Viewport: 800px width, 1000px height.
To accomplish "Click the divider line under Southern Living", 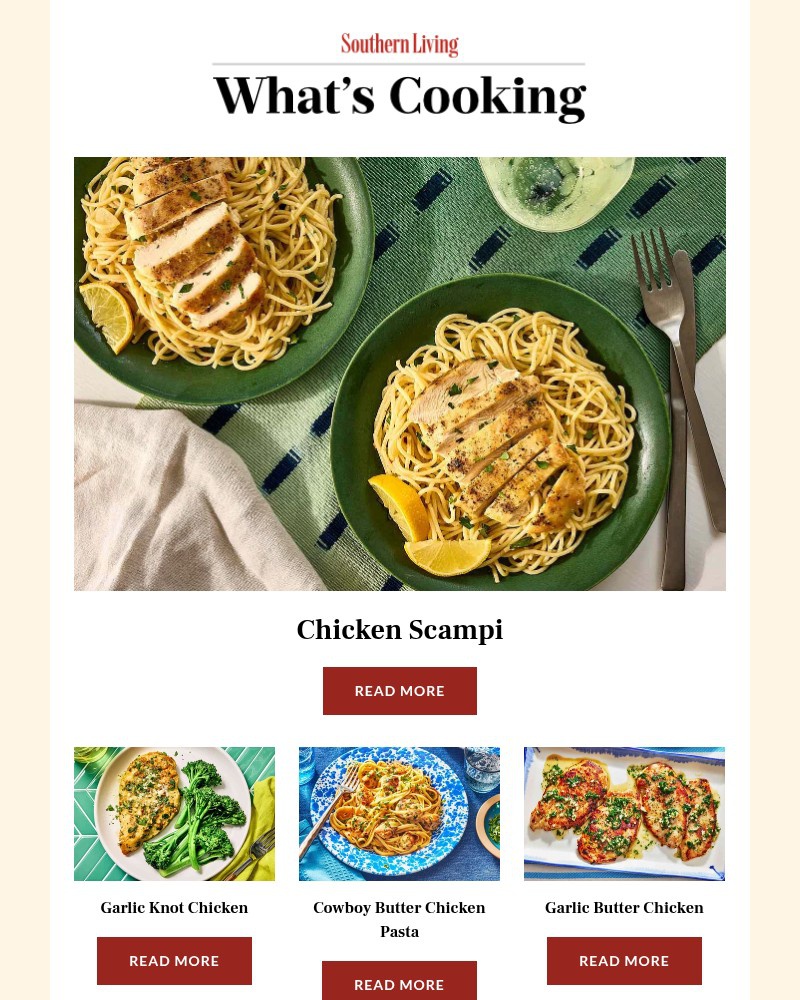I will pyautogui.click(x=400, y=63).
